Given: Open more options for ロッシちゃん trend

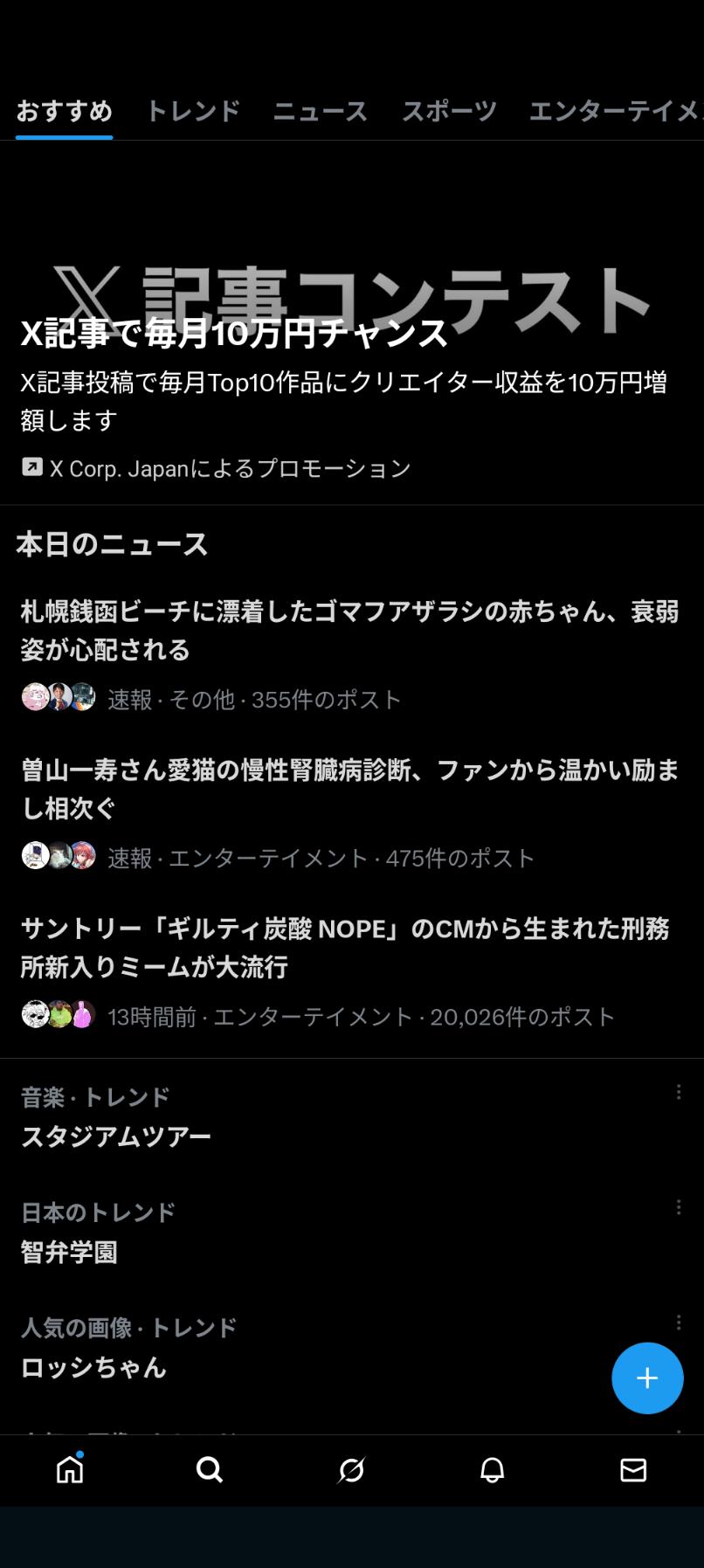Looking at the screenshot, I should pos(679,1323).
